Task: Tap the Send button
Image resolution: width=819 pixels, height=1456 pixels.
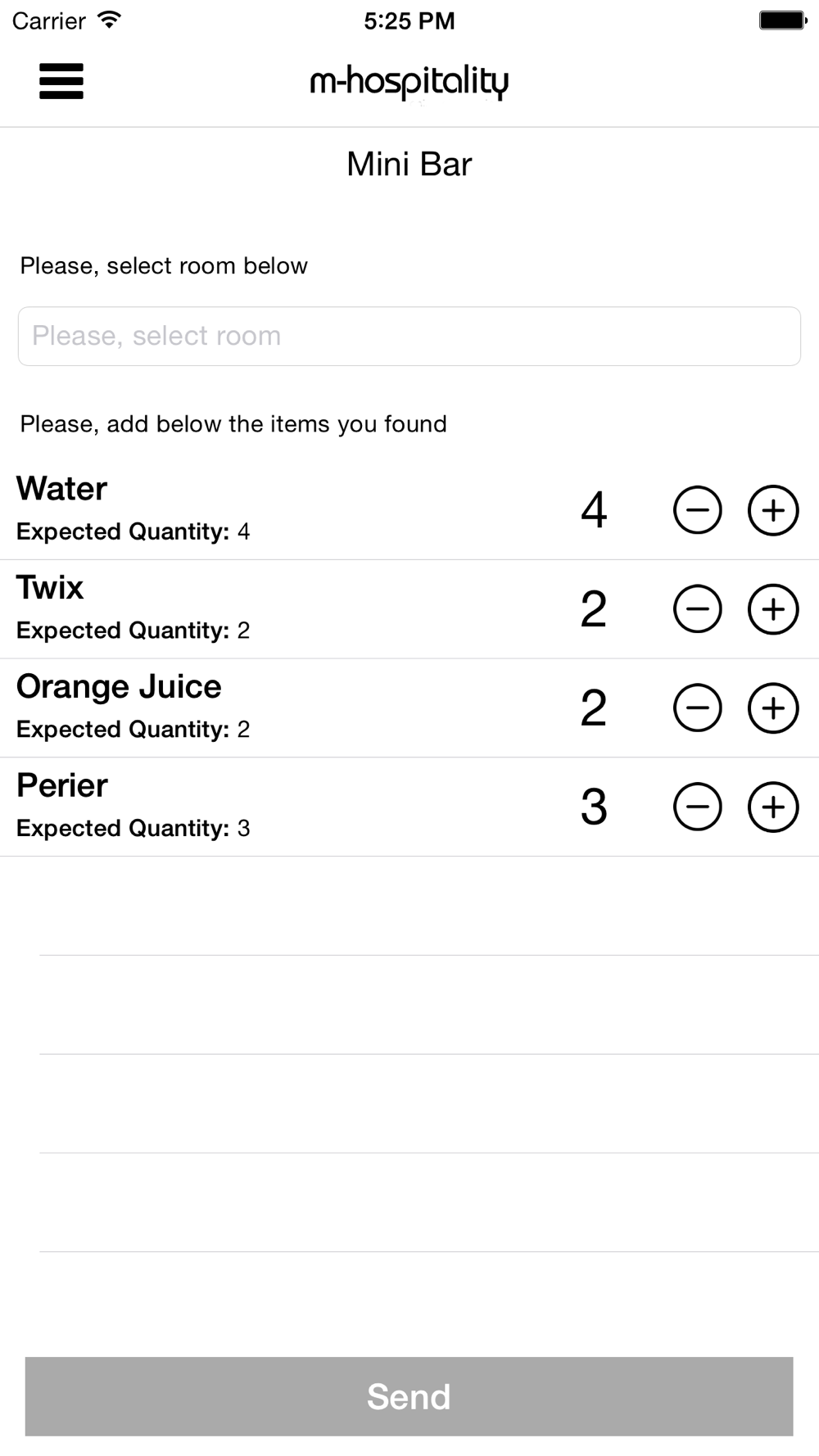Action: click(409, 1397)
